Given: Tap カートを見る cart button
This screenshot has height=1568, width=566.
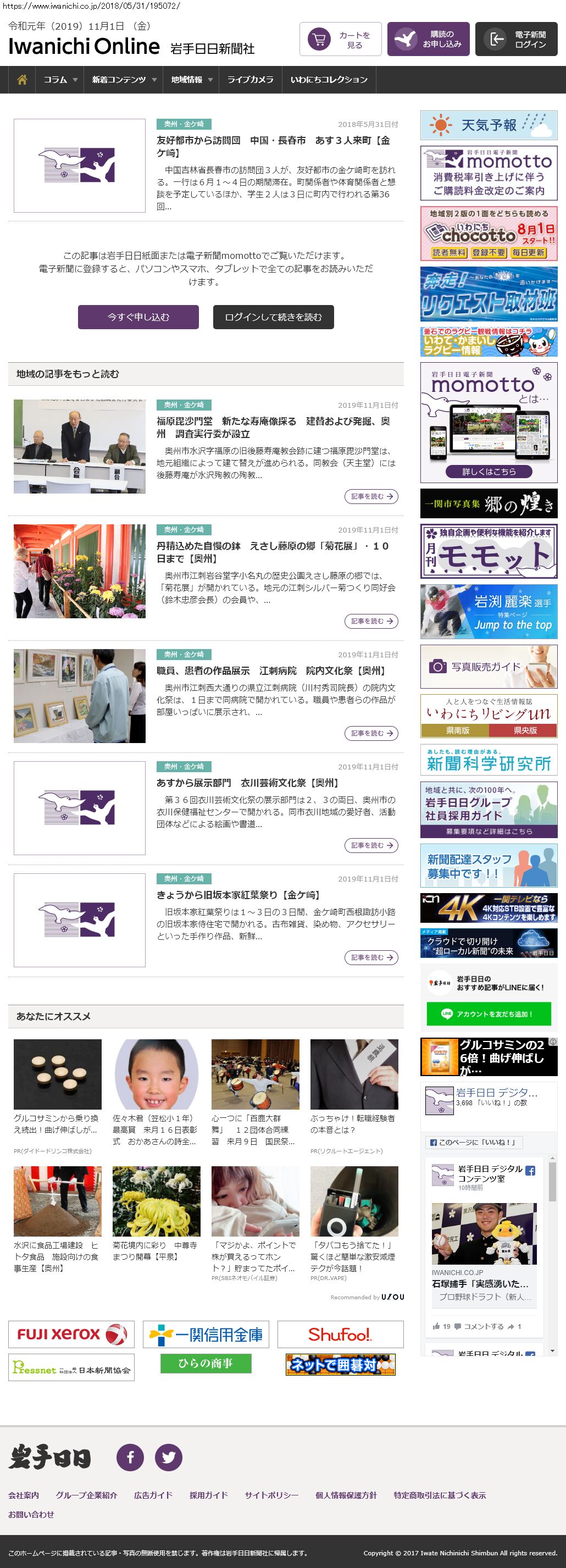Looking at the screenshot, I should (340, 40).
